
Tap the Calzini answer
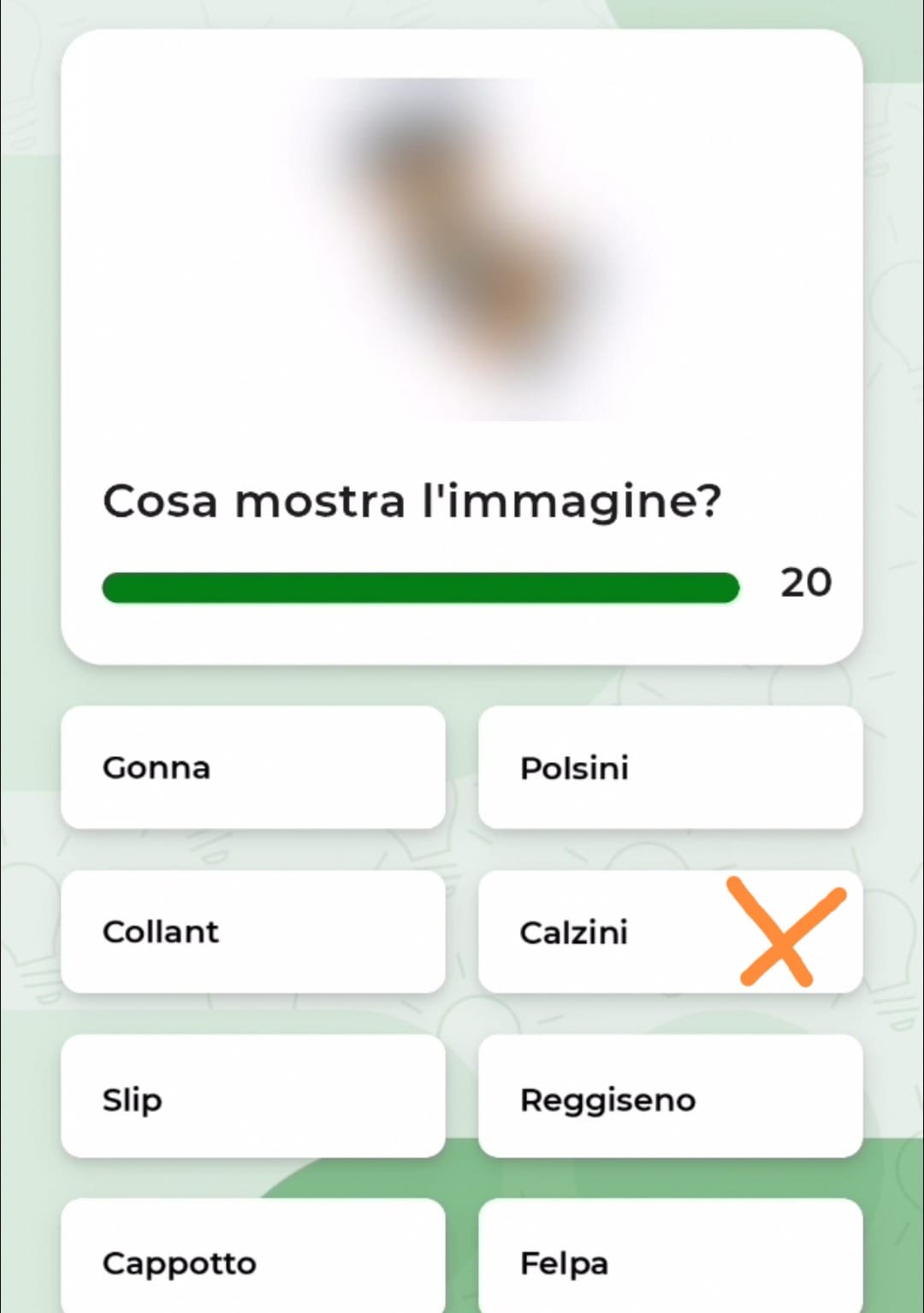616,932
